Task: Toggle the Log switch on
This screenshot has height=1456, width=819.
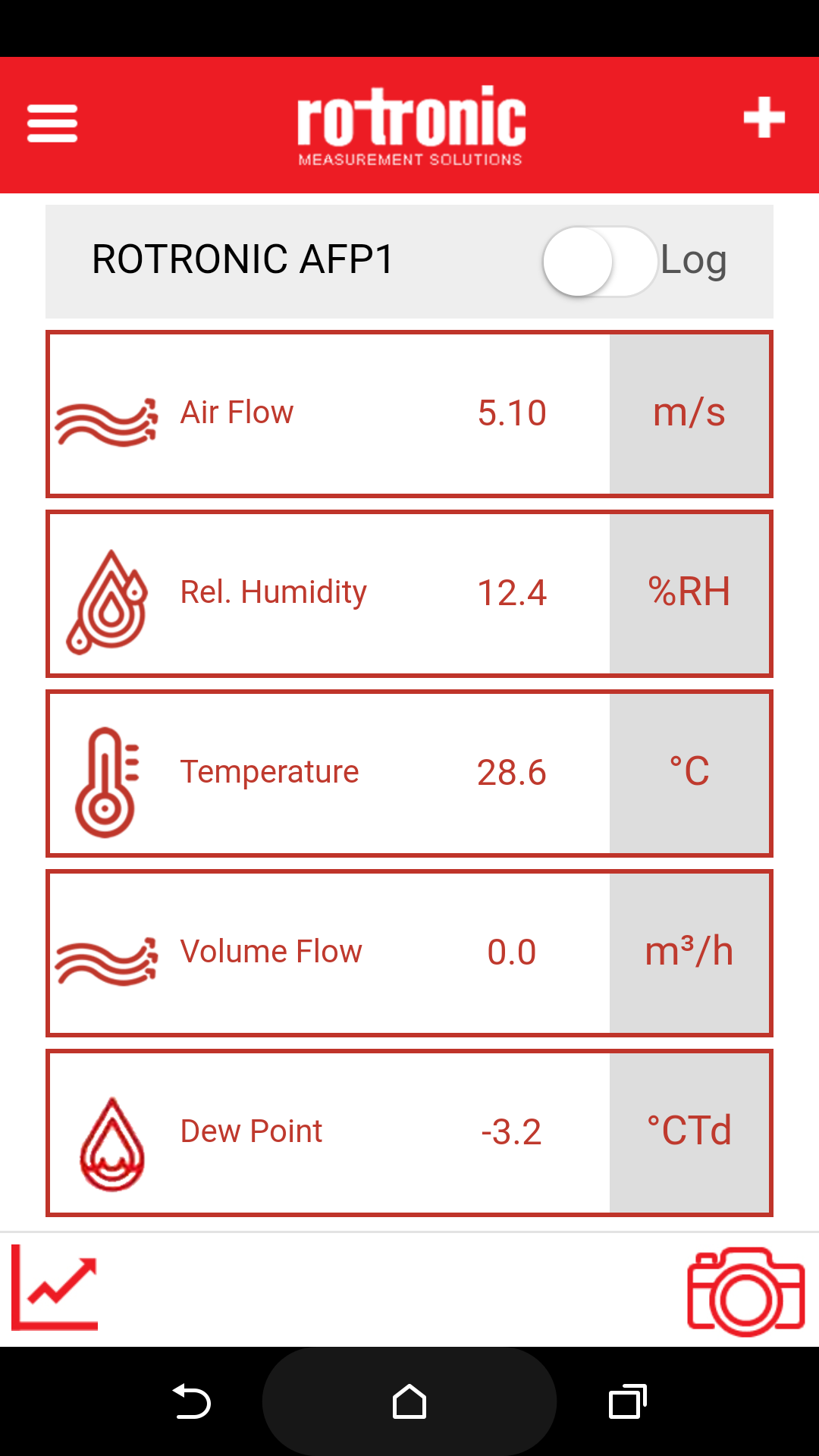Action: point(599,262)
